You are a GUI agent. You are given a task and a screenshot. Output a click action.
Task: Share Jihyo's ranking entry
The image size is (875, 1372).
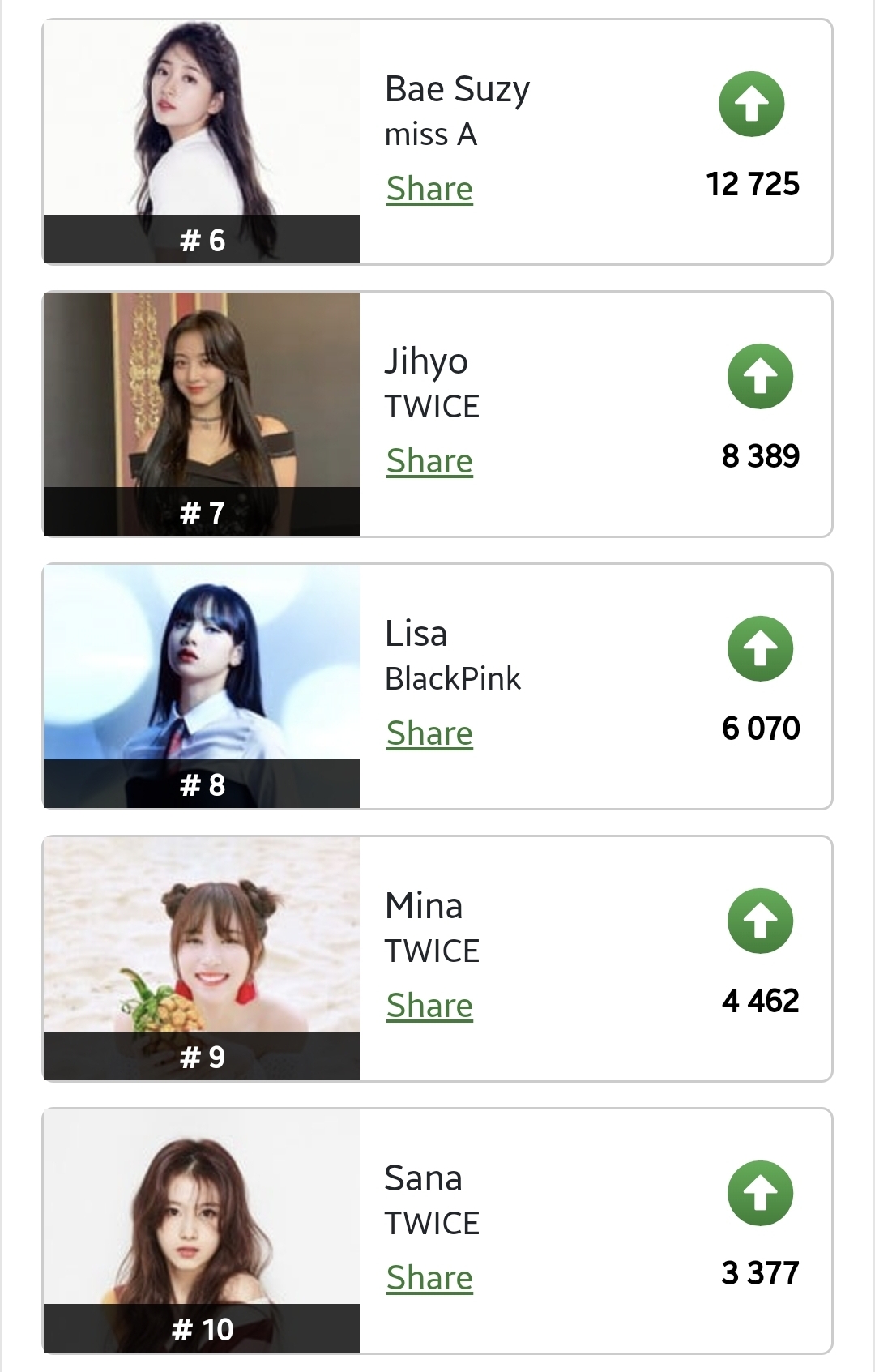429,461
